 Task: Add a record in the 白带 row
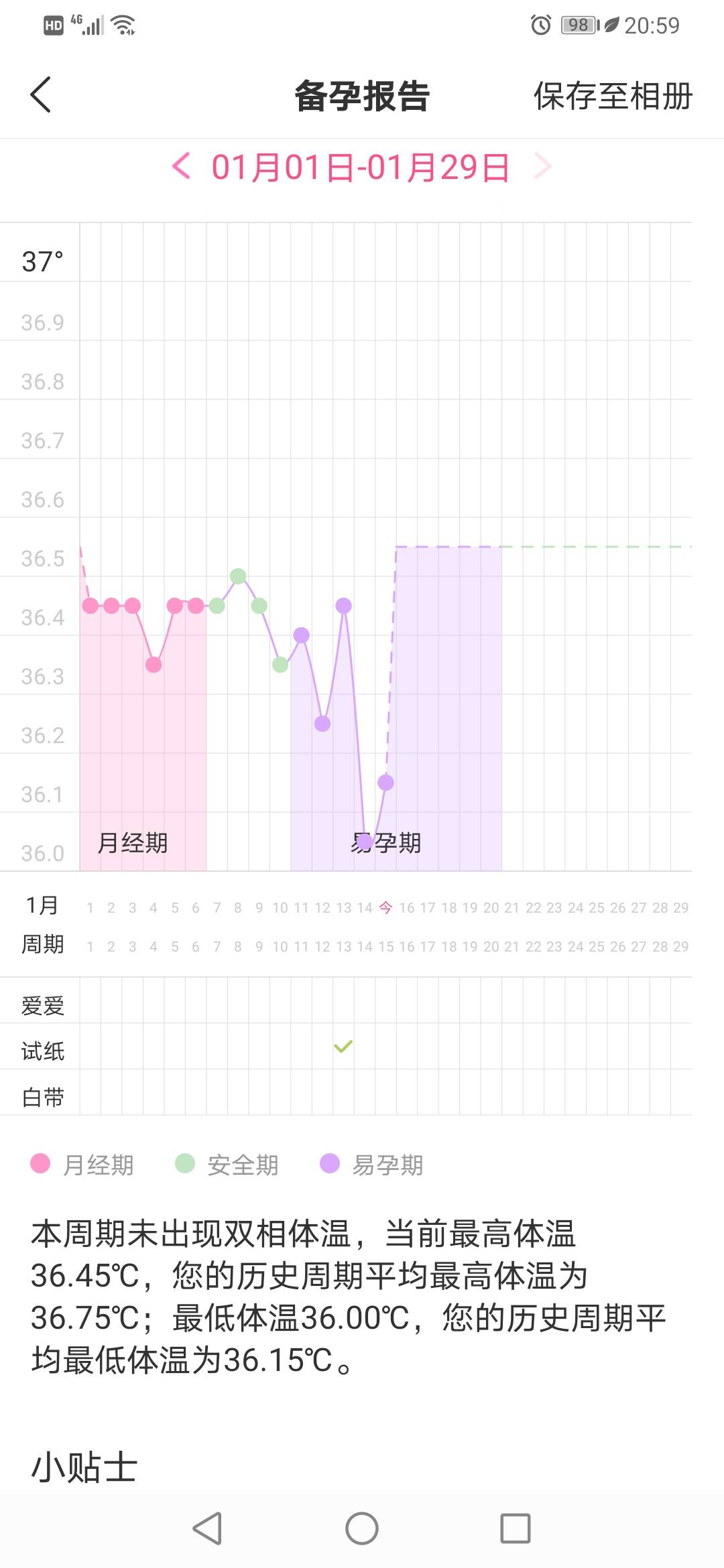click(x=342, y=1097)
